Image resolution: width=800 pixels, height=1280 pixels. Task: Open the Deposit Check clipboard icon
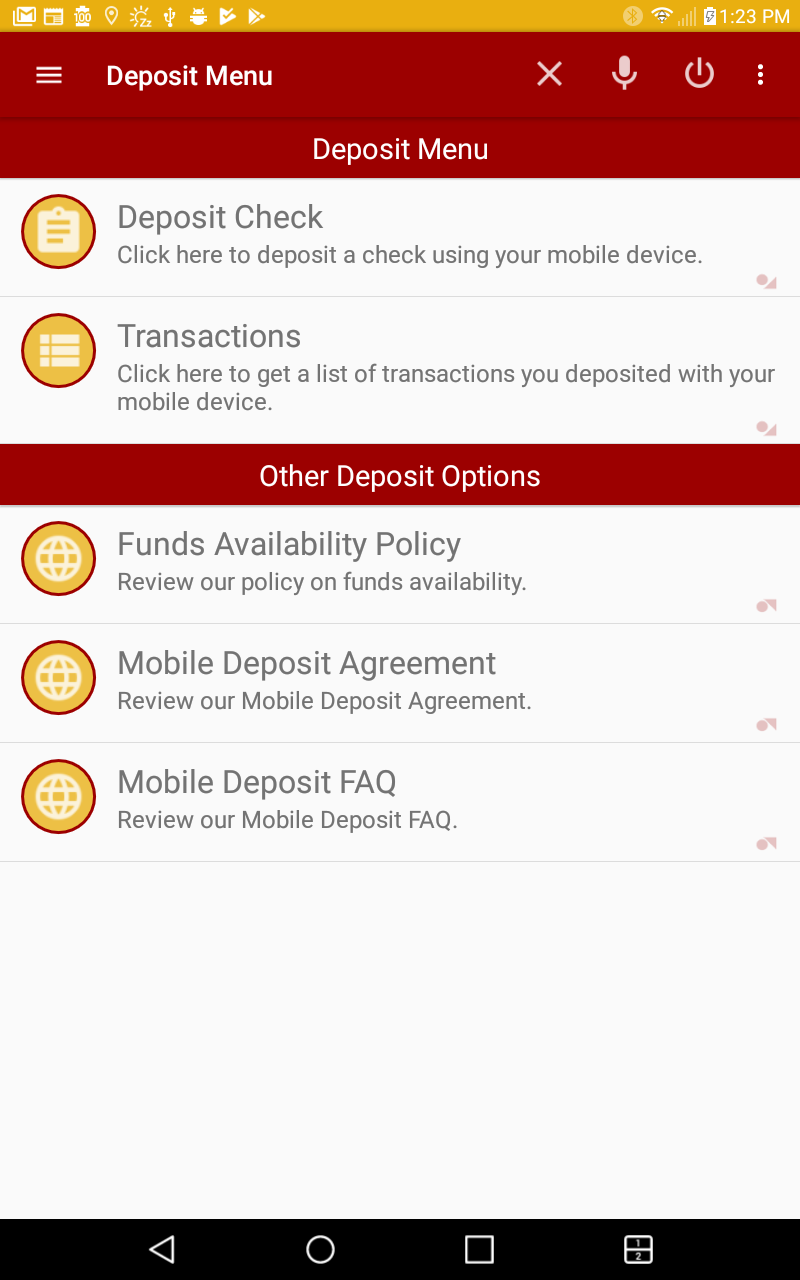pyautogui.click(x=58, y=231)
